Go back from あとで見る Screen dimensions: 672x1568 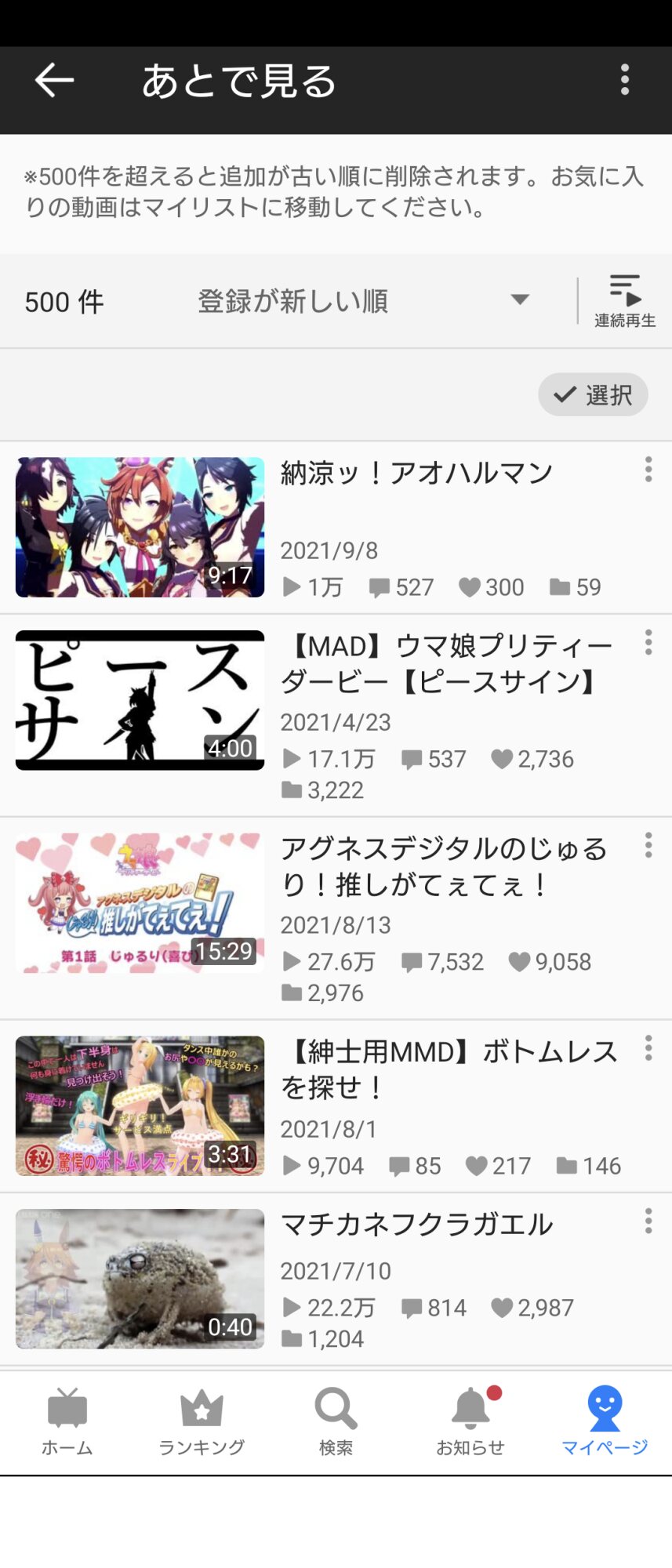pos(54,81)
